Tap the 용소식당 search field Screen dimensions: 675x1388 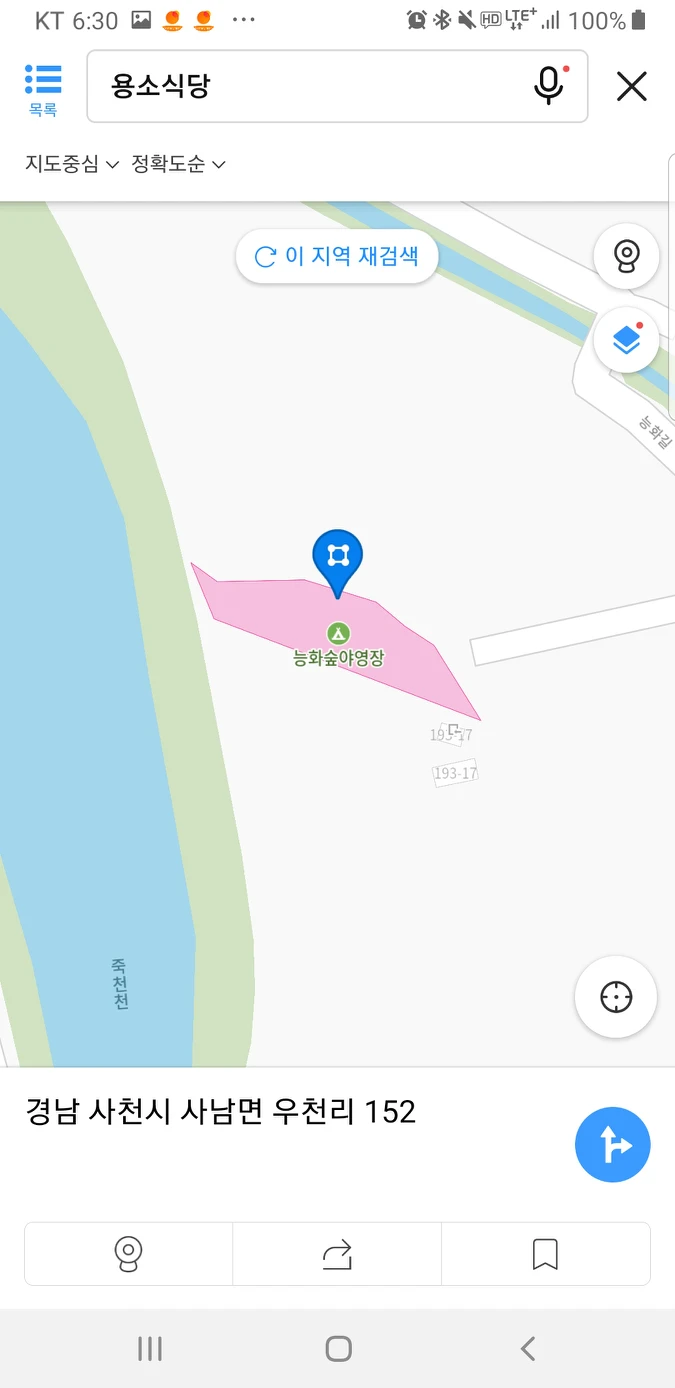[300, 86]
